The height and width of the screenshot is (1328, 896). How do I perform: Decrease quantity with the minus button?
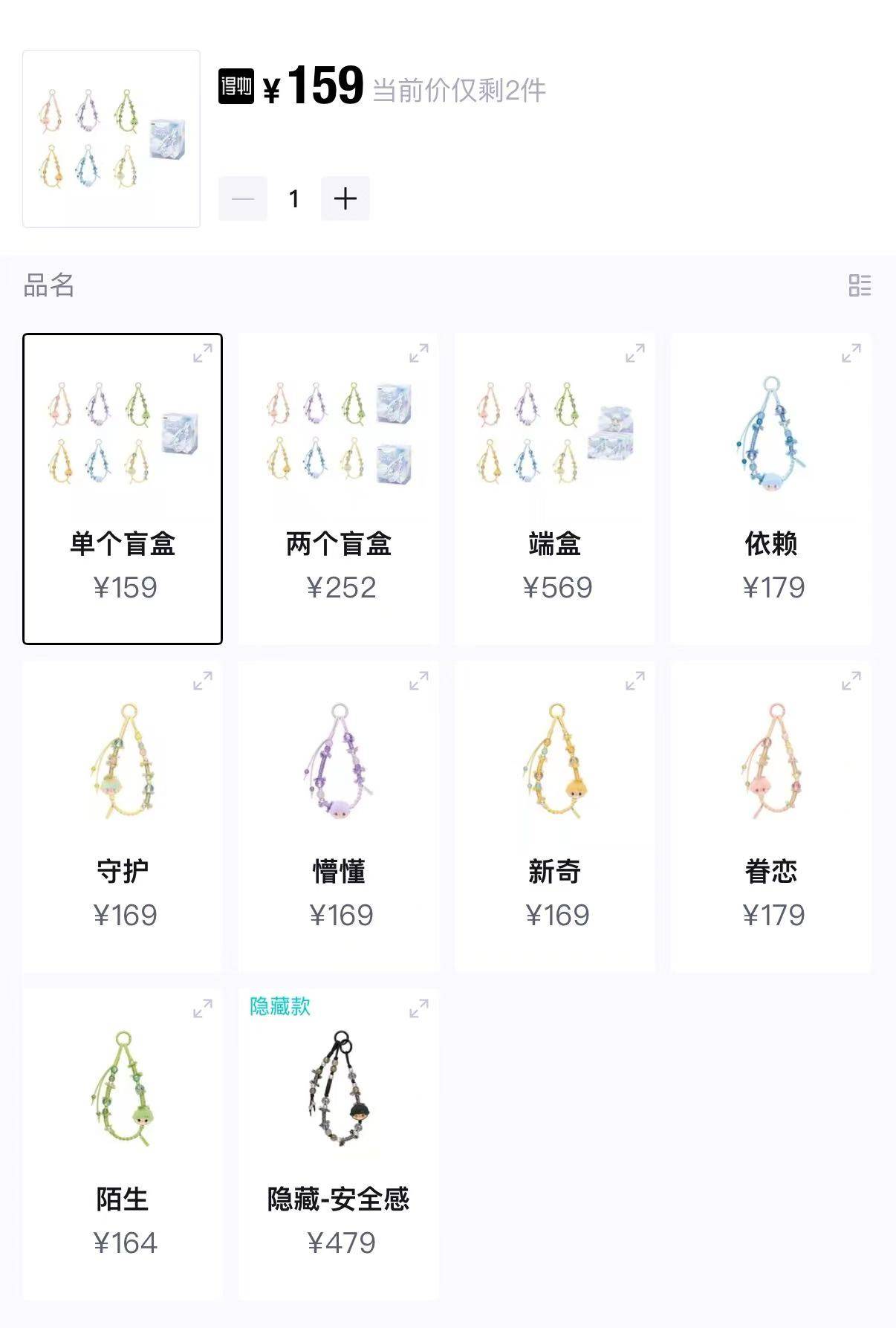(243, 198)
